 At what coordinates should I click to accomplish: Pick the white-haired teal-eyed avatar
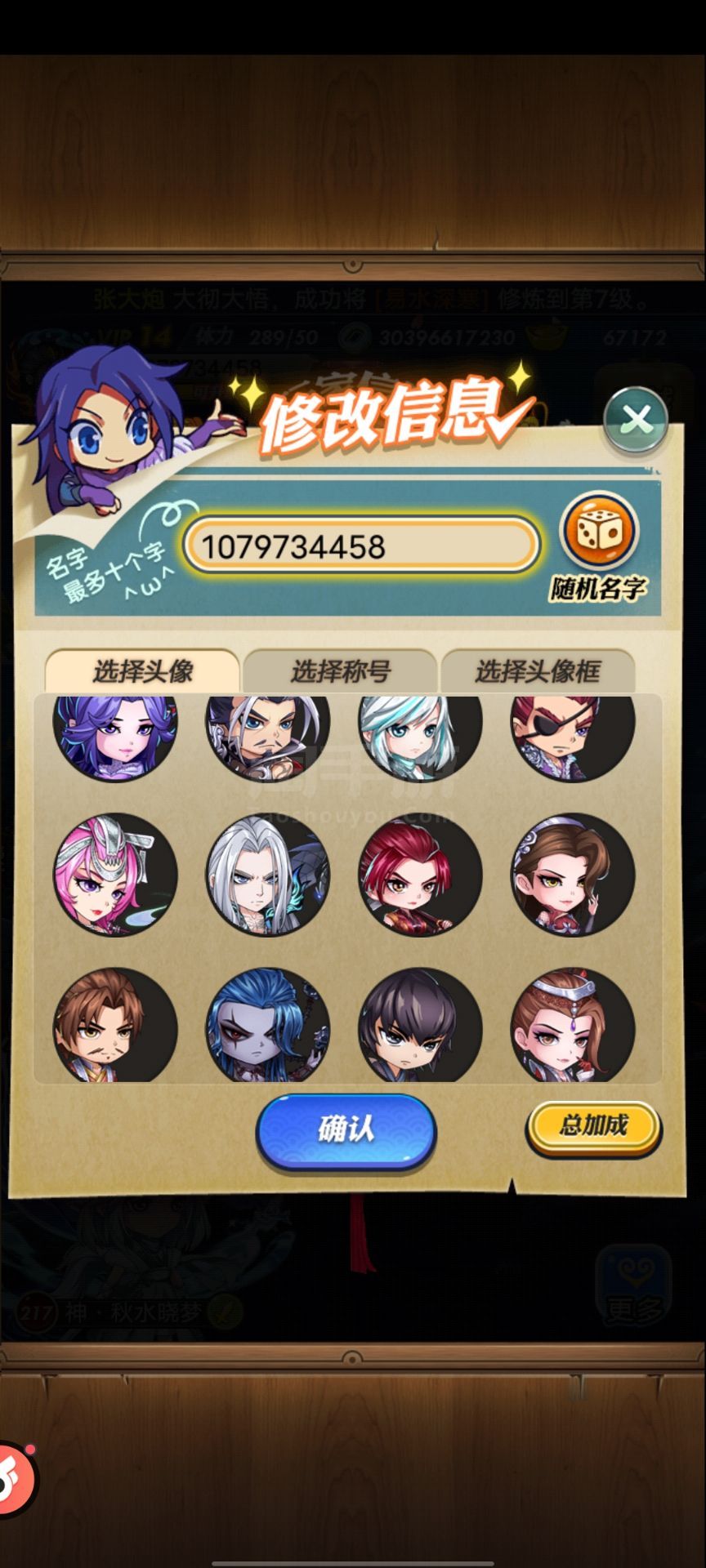420,729
